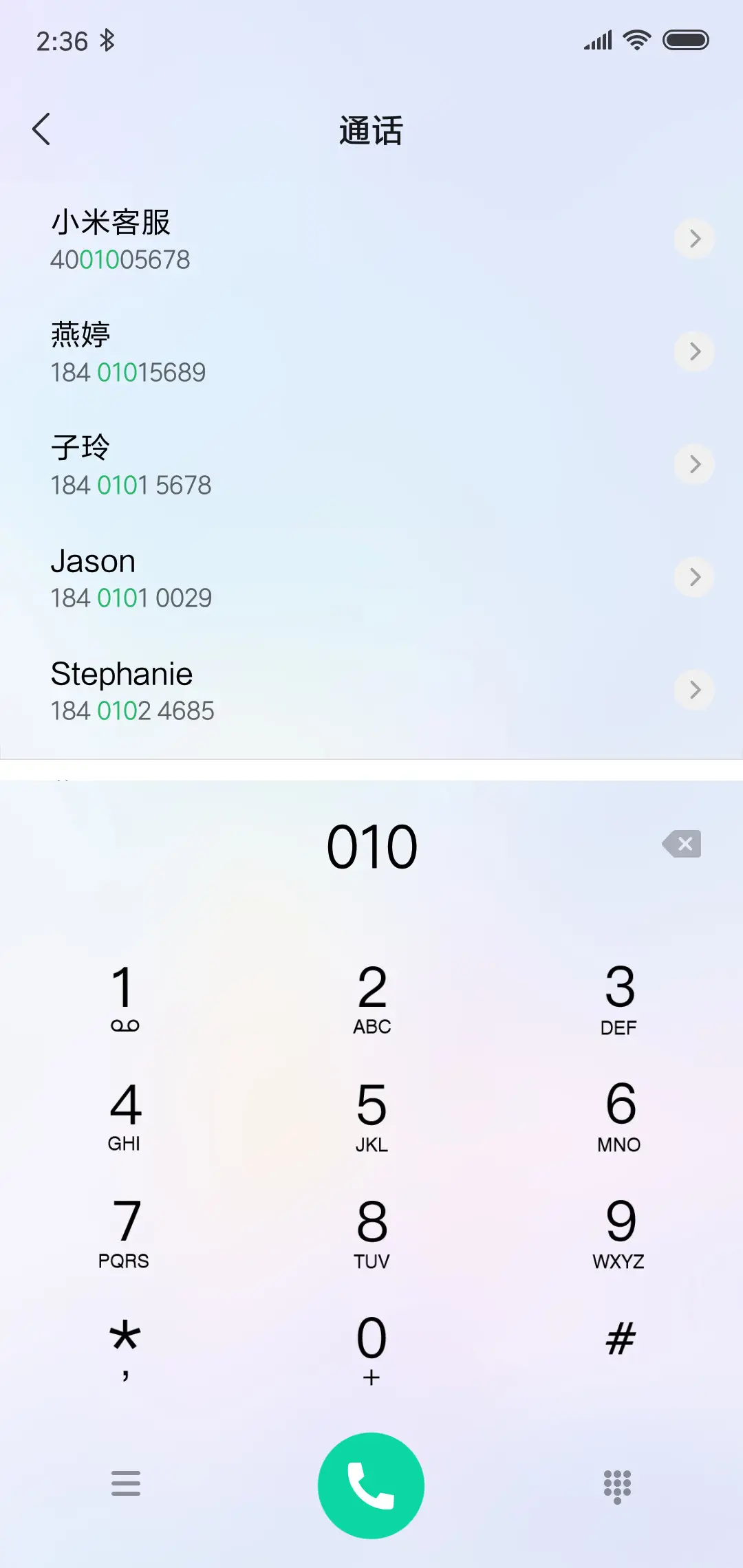Tap the battery indicator in status bar
The height and width of the screenshot is (1568, 743).
pyautogui.click(x=685, y=40)
